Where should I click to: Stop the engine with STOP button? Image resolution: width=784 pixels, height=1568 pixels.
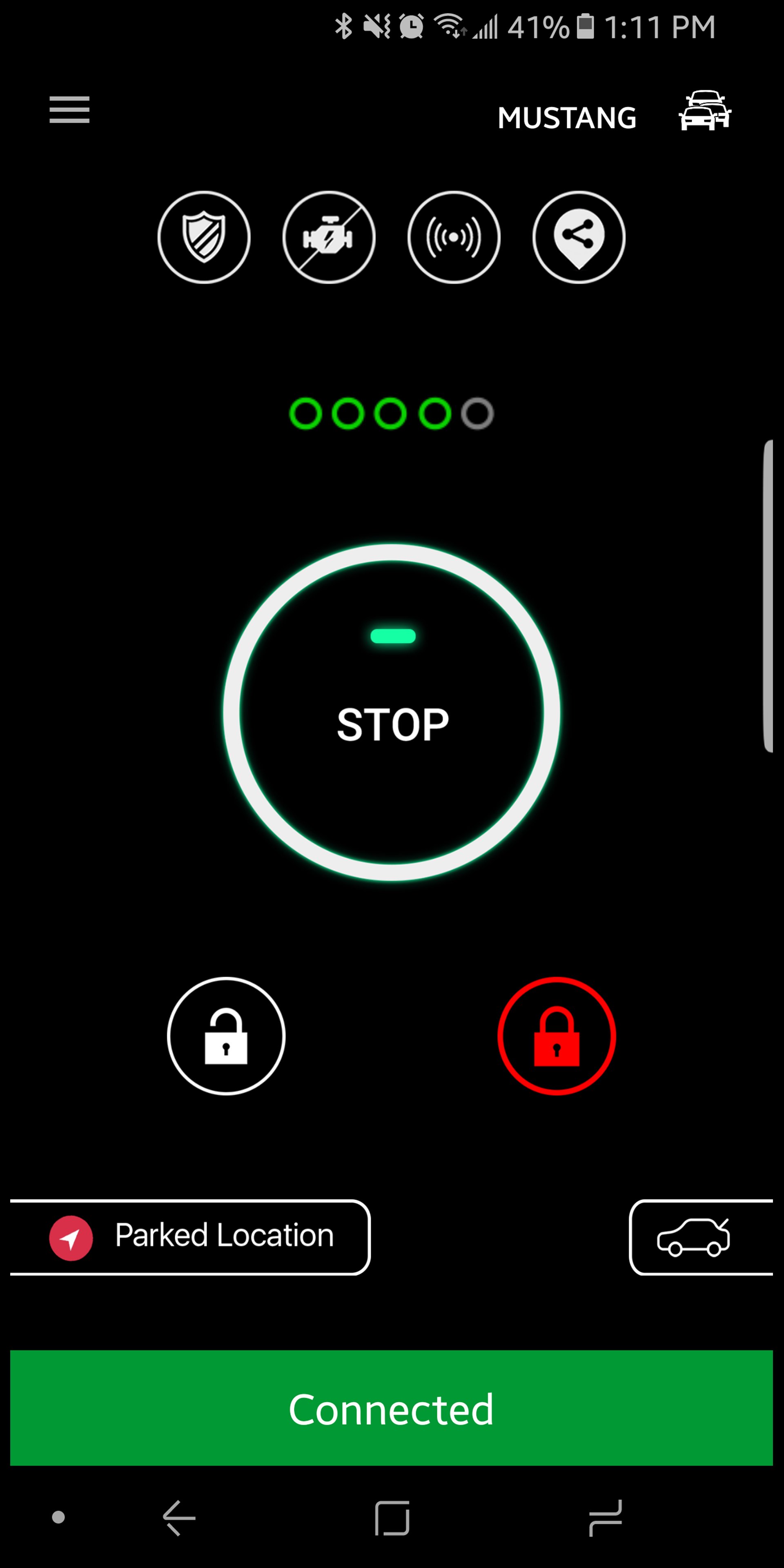coord(392,712)
